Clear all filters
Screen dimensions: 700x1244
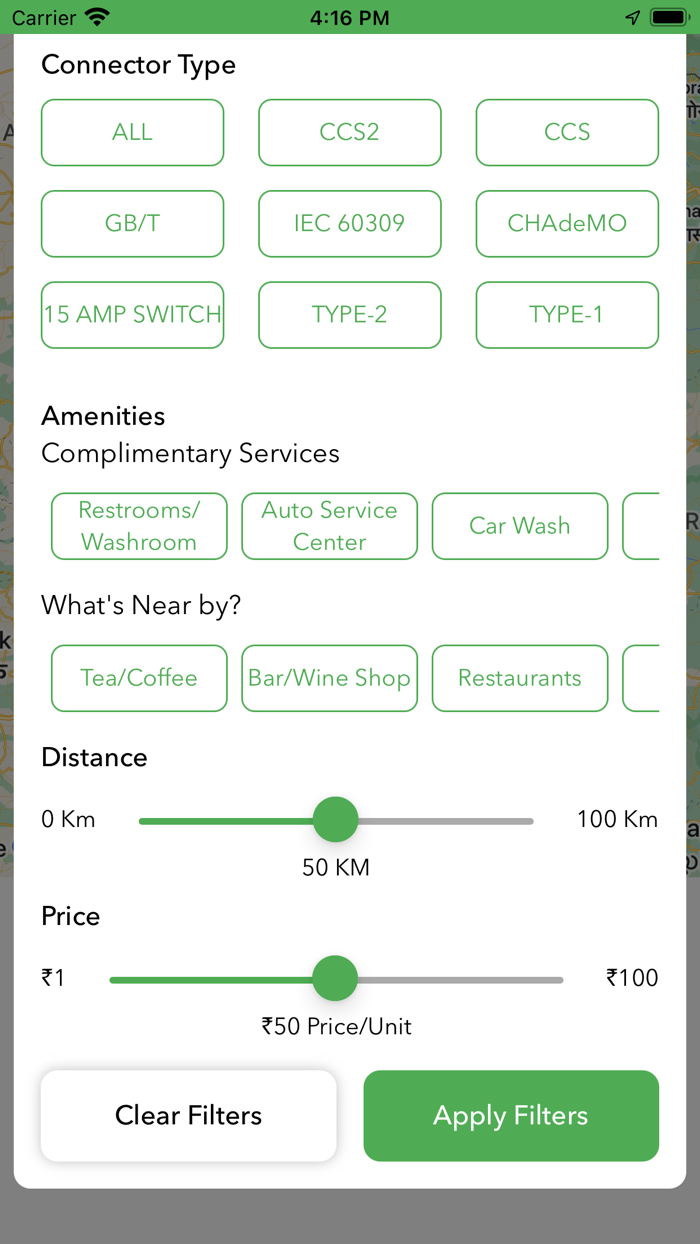coord(188,1116)
